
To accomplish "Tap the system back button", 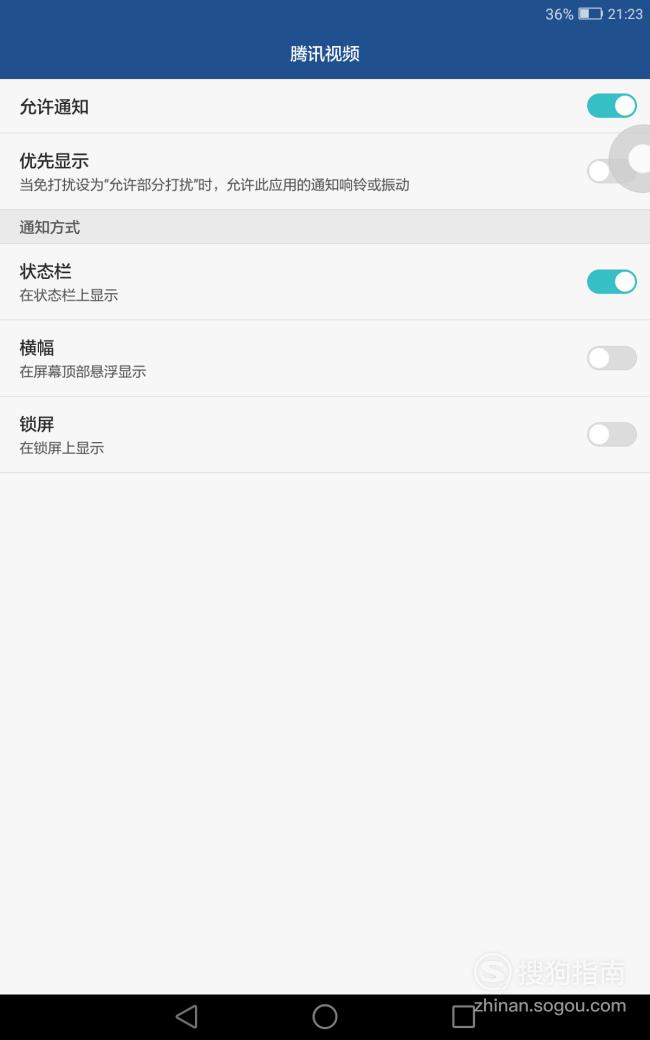I will coord(186,1016).
